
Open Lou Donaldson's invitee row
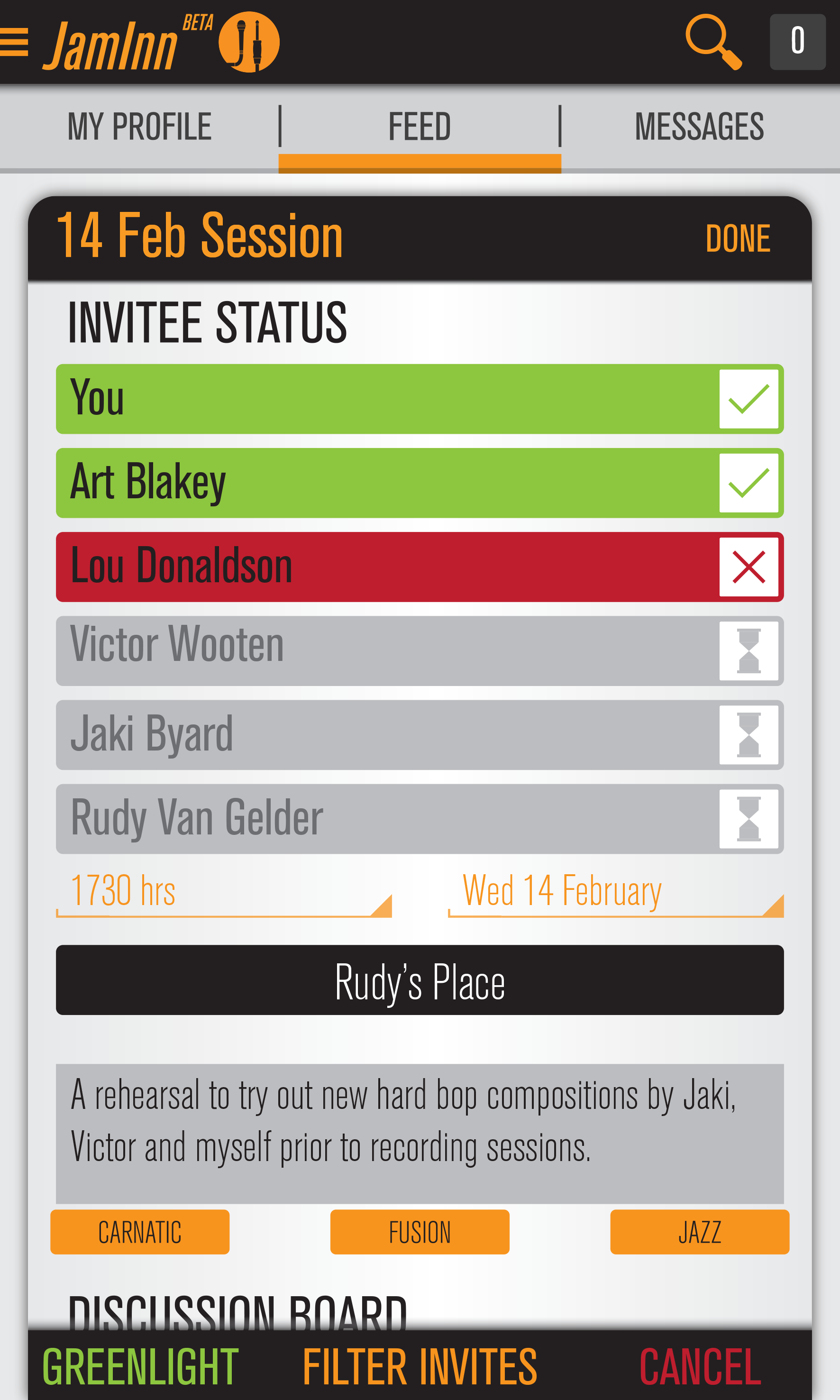tap(385, 567)
